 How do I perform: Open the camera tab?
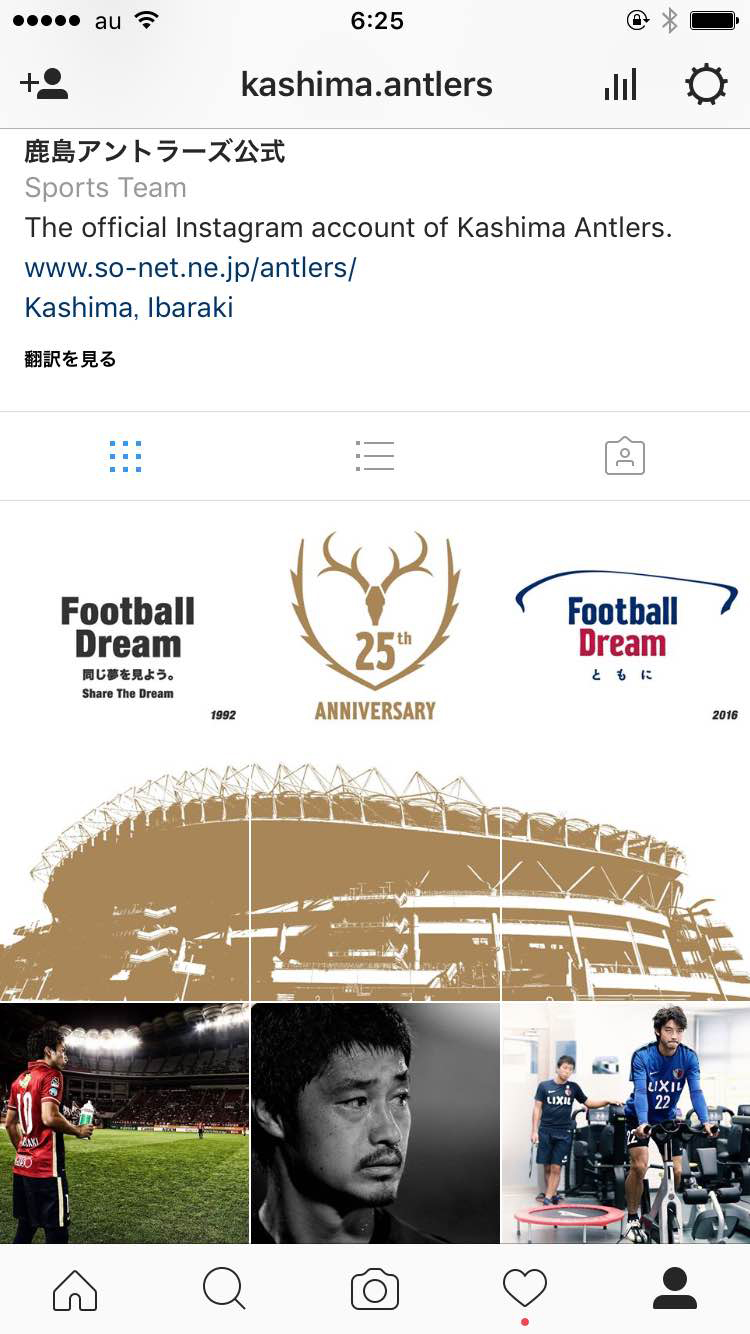[x=375, y=1289]
